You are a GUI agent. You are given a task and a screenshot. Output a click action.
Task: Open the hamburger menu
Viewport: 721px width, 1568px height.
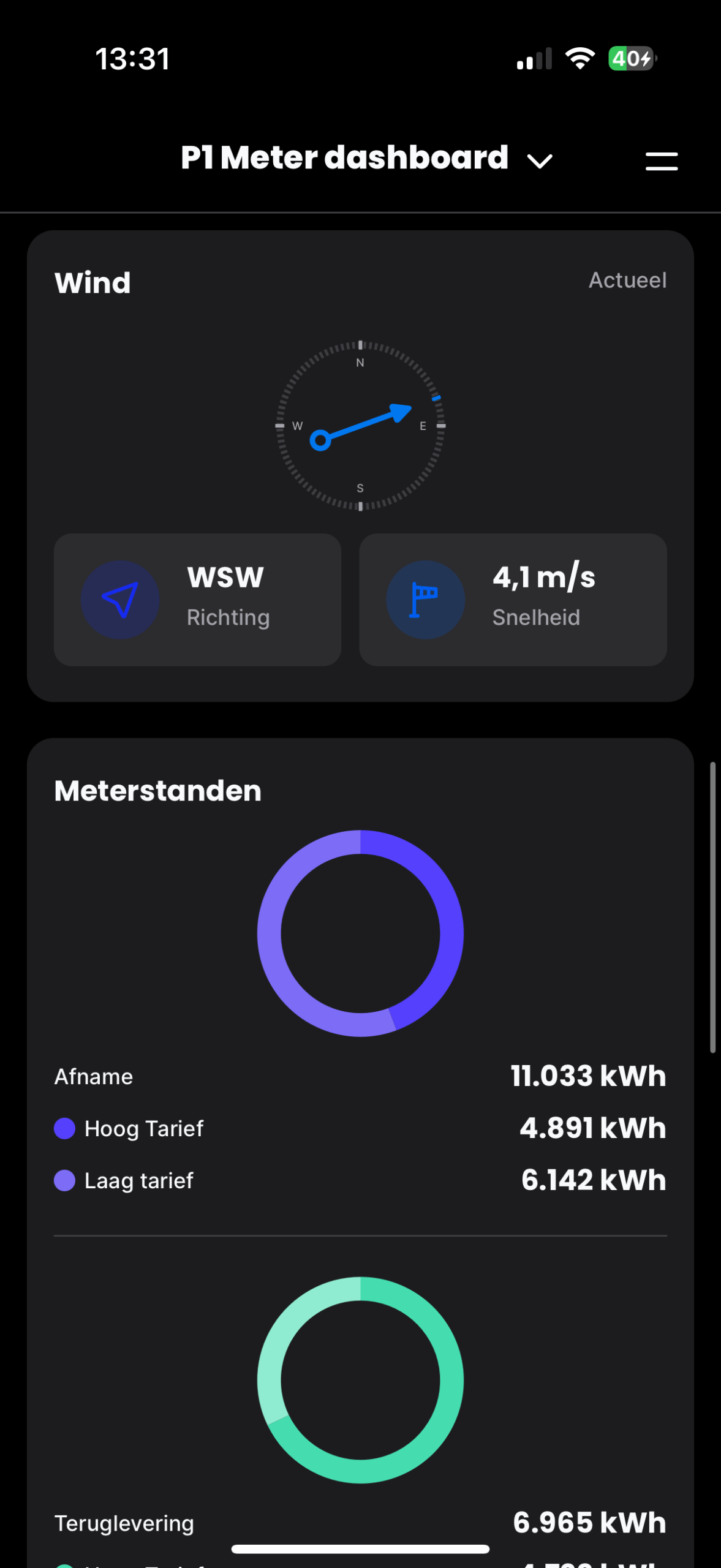661,161
